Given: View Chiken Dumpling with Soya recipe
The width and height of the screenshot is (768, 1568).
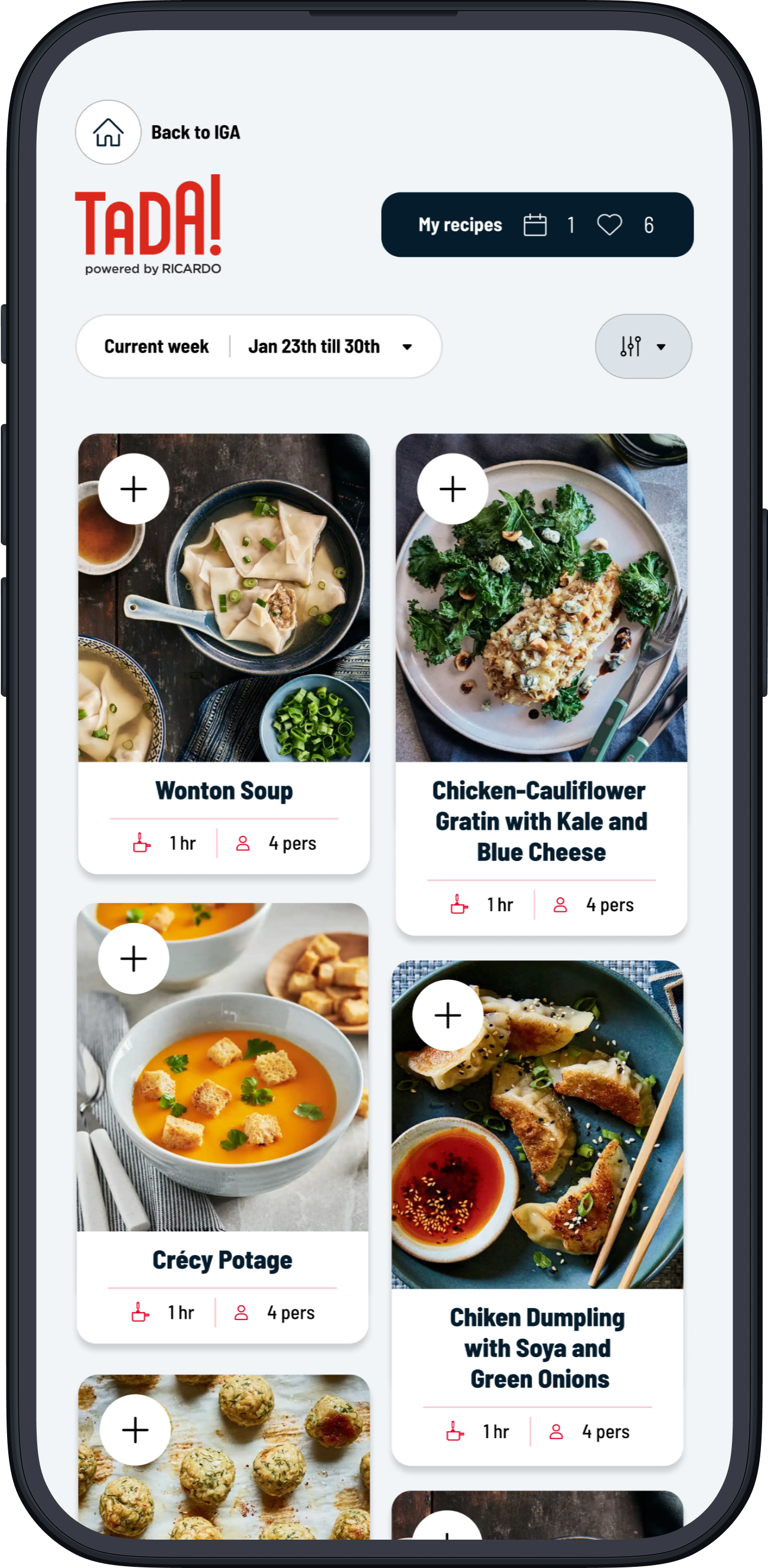Looking at the screenshot, I should click(x=537, y=1348).
